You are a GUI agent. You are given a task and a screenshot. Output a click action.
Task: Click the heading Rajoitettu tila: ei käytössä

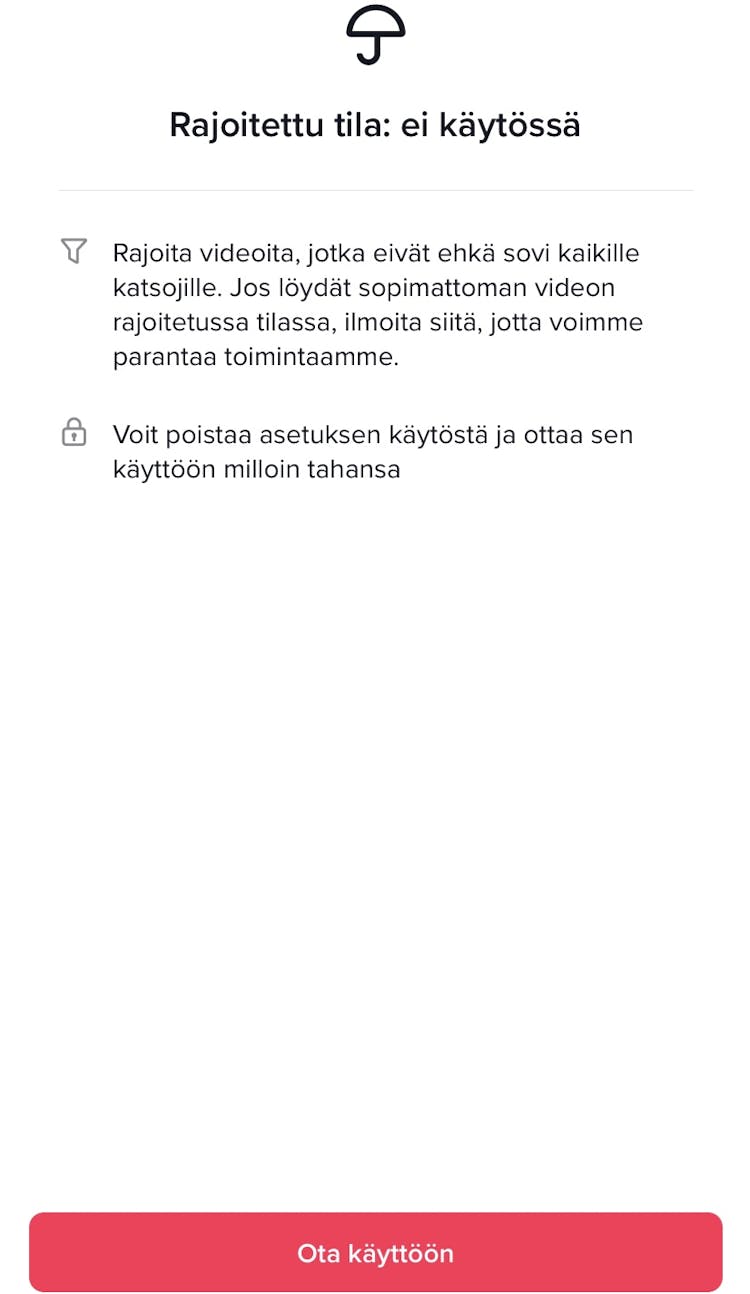375,122
